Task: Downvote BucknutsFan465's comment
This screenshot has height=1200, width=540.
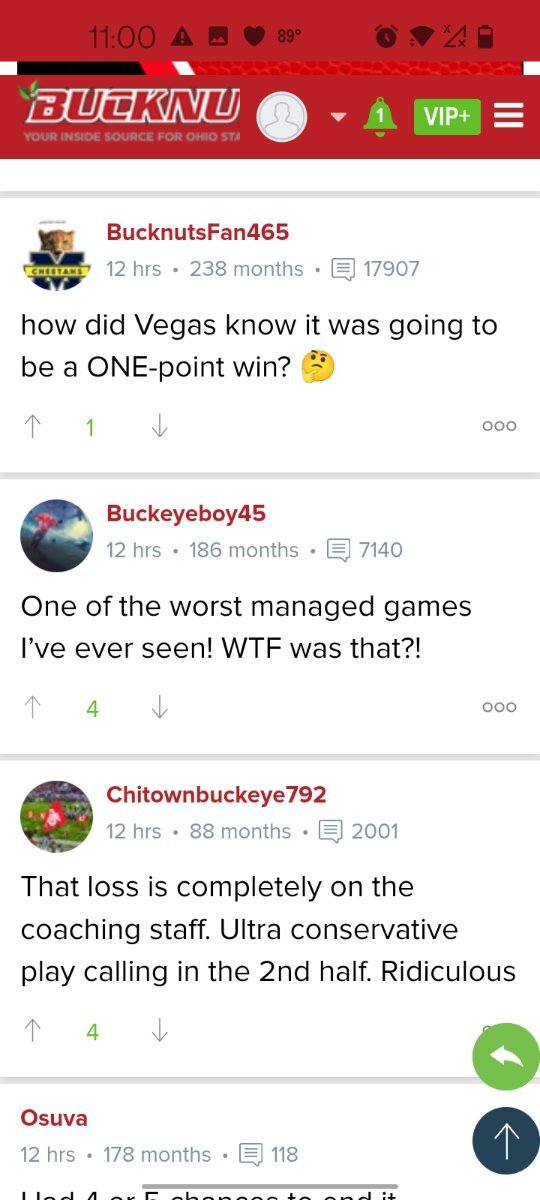Action: tap(159, 426)
